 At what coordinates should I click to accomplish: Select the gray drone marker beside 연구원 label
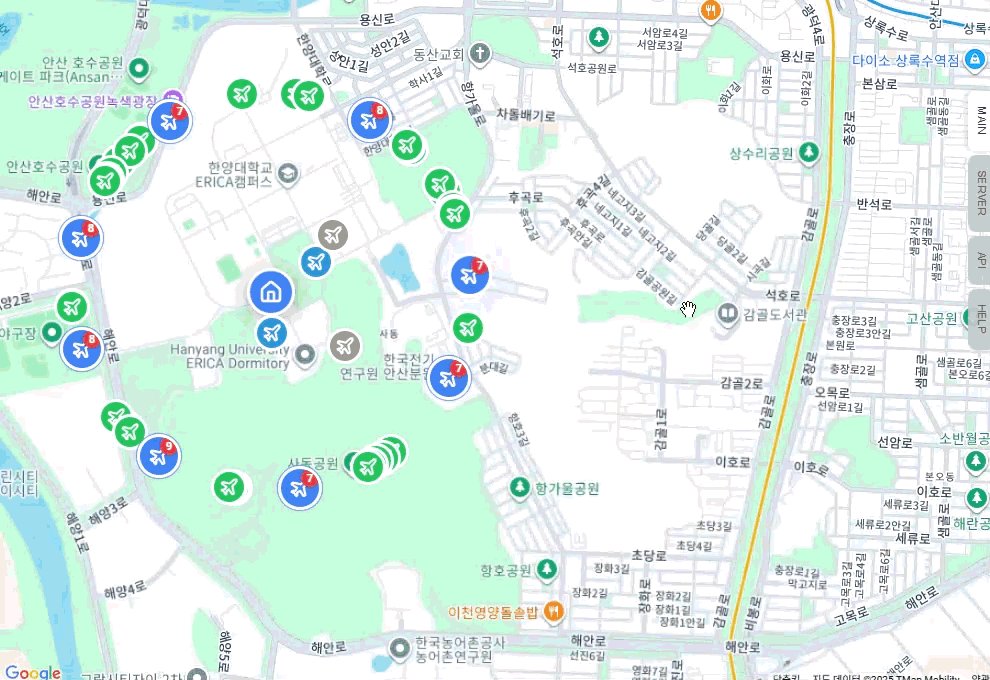click(x=344, y=347)
